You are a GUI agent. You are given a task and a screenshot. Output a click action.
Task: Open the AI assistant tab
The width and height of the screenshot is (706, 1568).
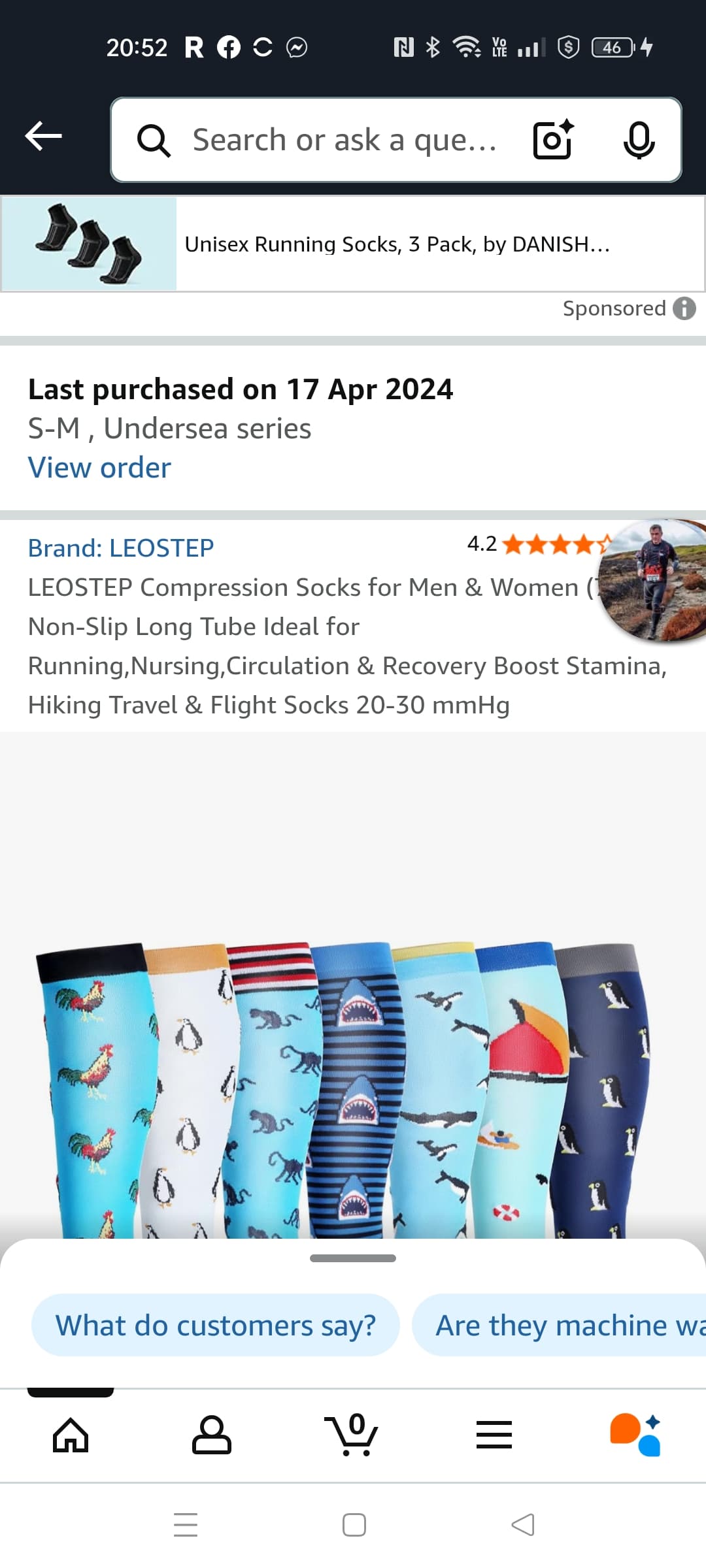(635, 1435)
